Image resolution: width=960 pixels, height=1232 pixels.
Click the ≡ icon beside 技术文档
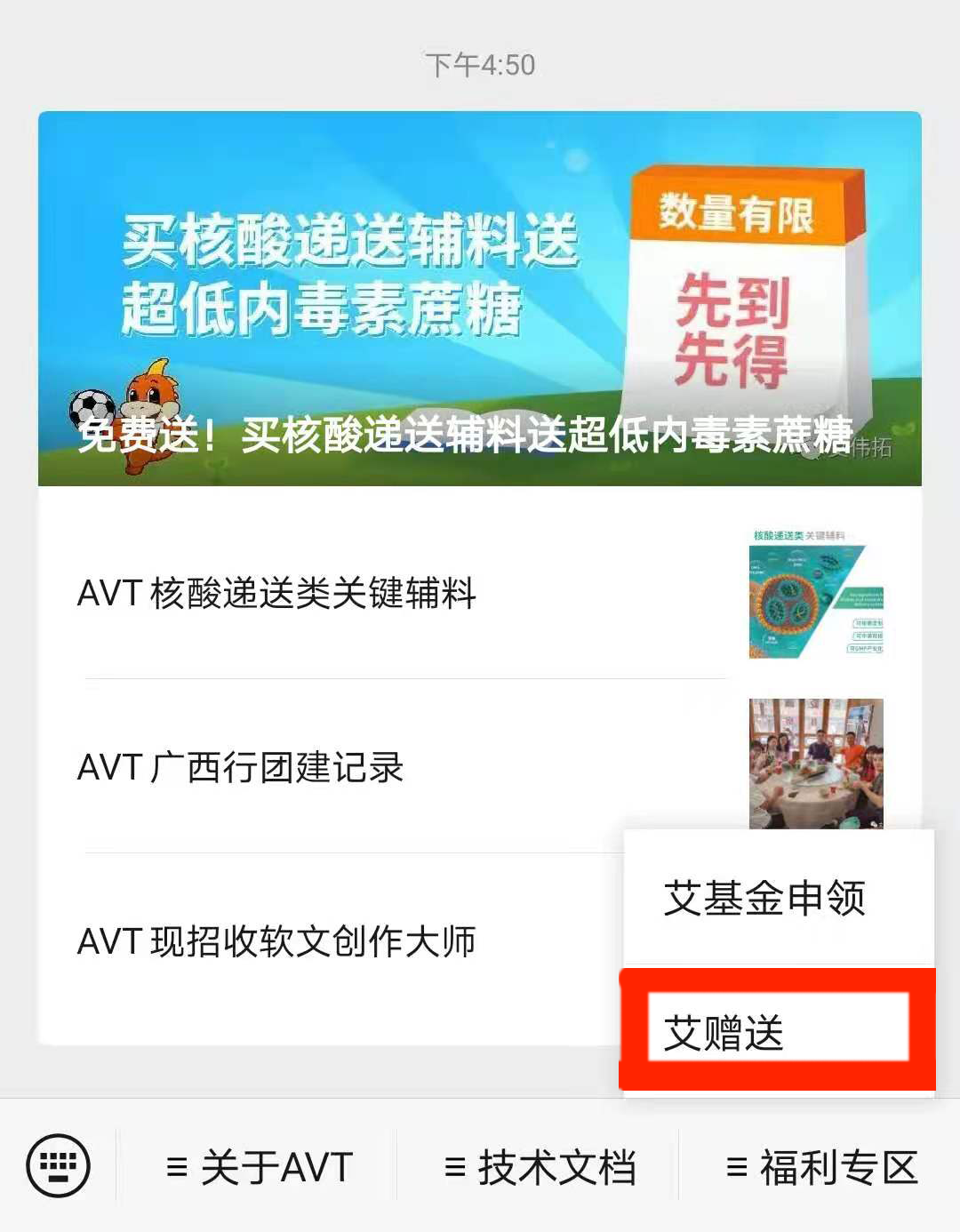(x=457, y=1164)
